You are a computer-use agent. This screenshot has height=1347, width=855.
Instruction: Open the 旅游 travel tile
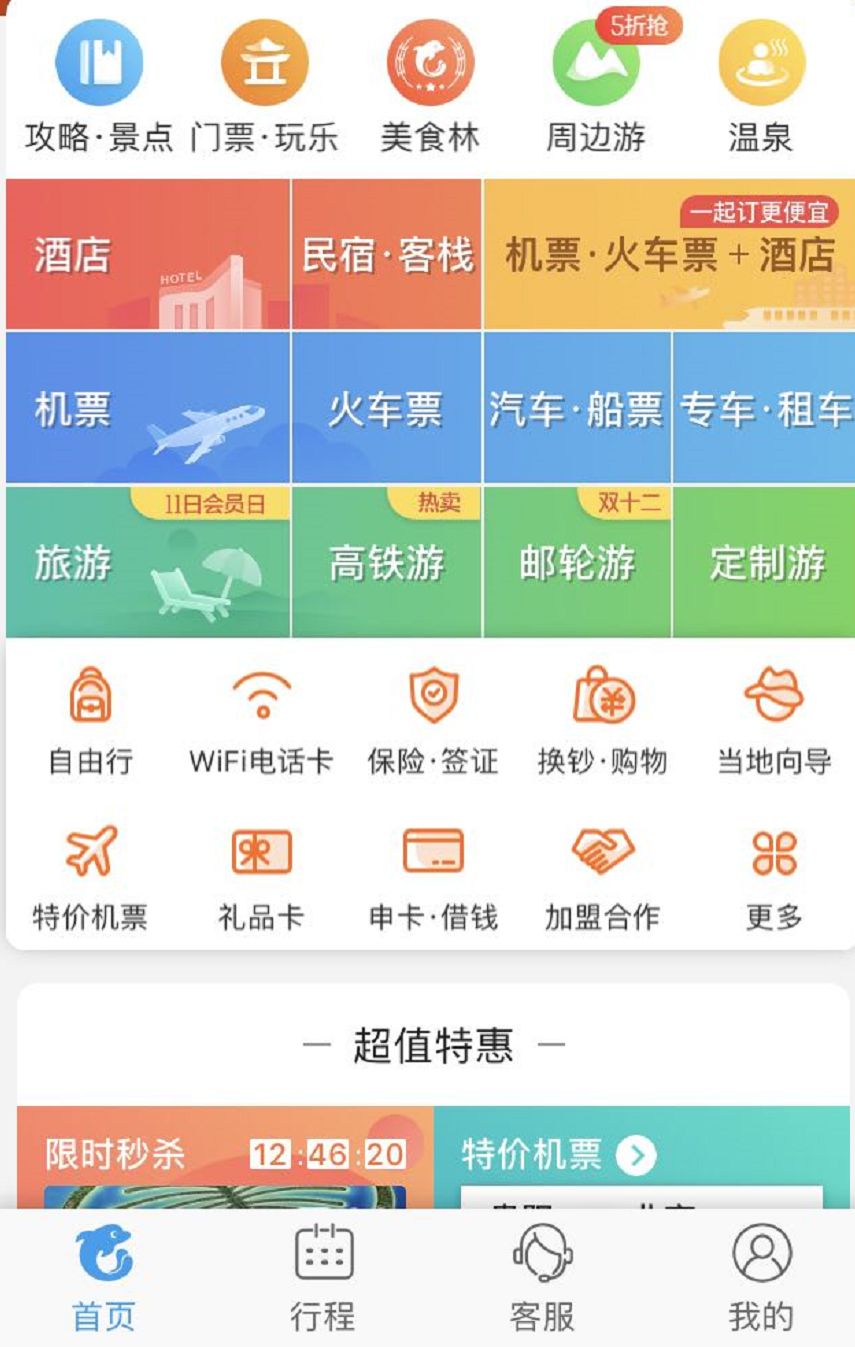coord(148,562)
